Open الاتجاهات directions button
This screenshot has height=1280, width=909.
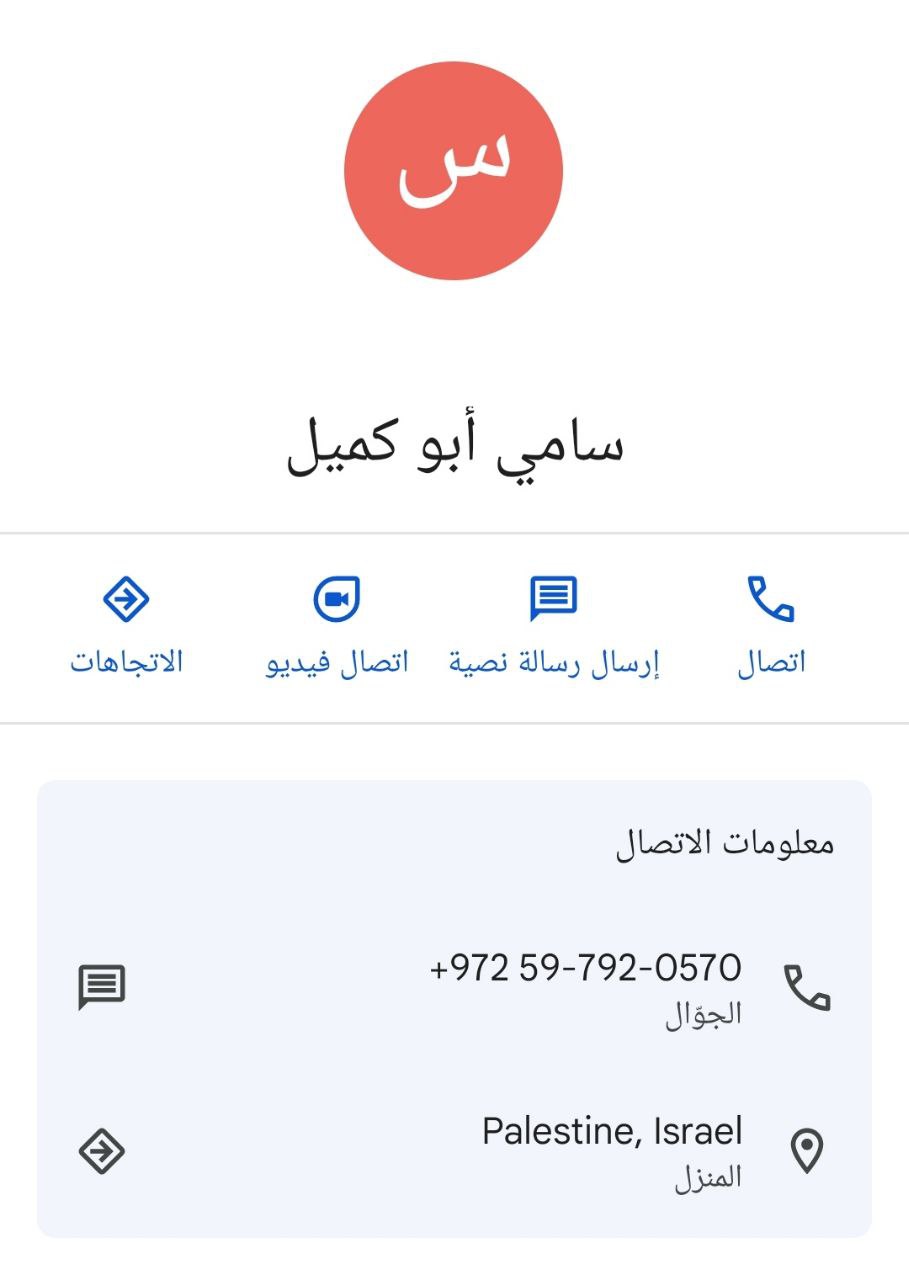126,625
